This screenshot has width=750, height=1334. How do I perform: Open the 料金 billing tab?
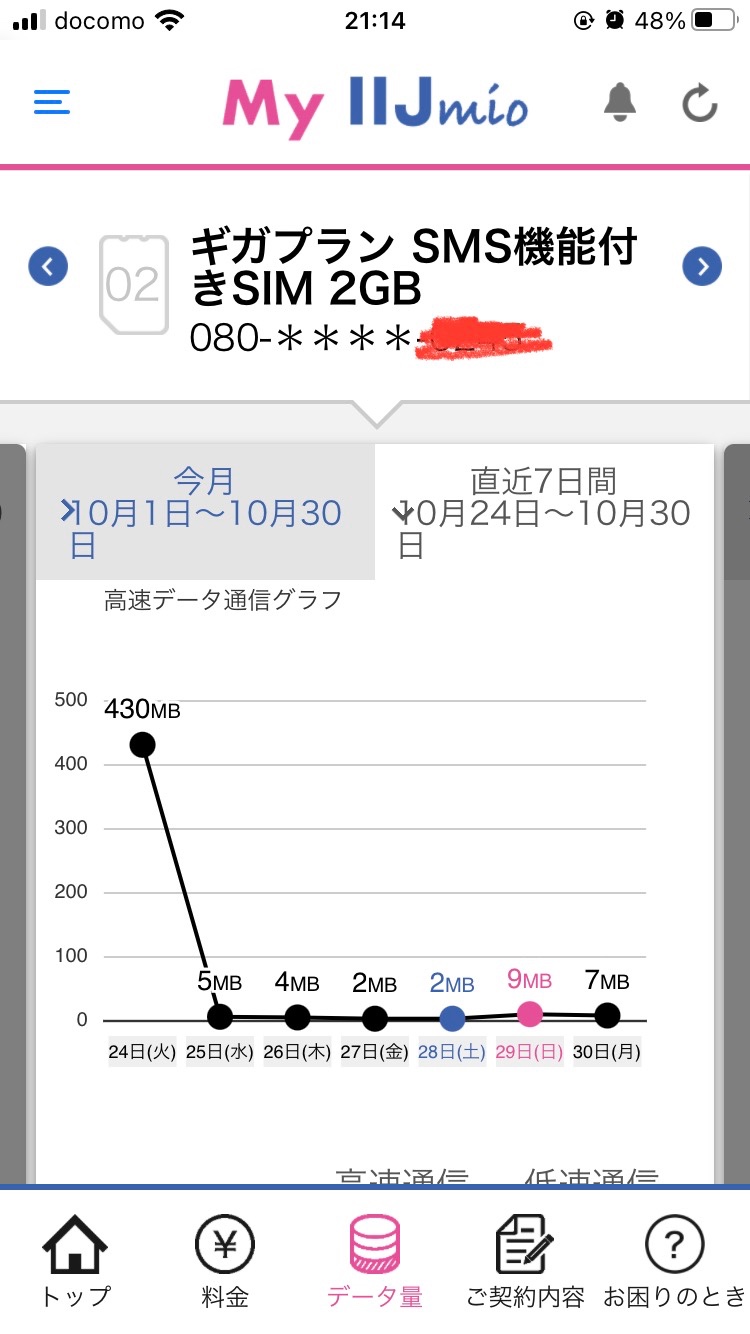225,1260
